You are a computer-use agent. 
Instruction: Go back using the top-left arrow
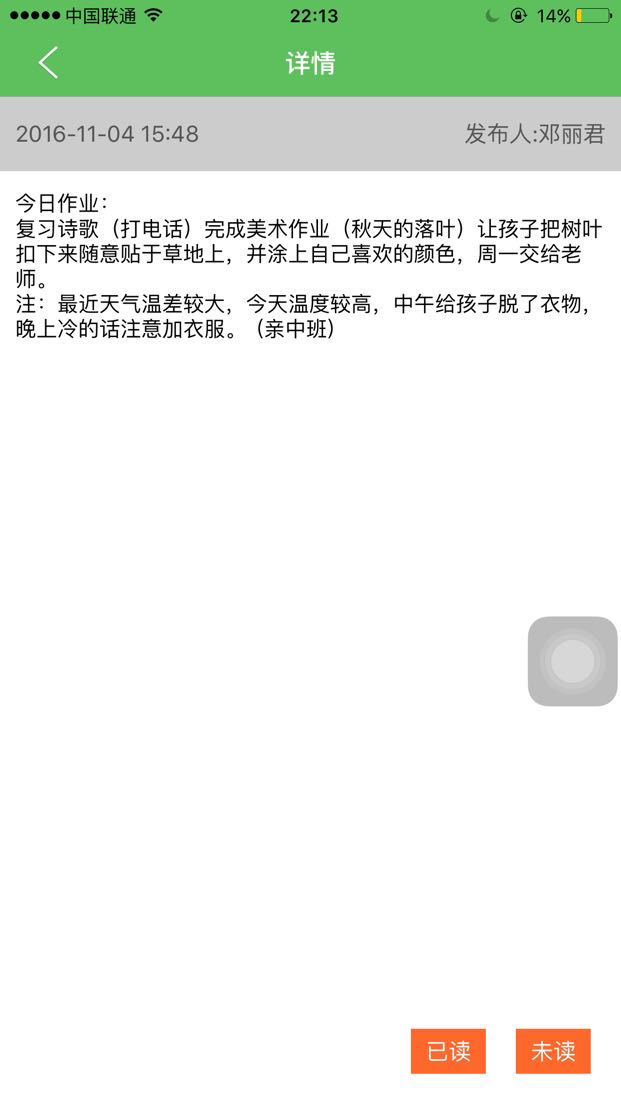click(x=48, y=63)
